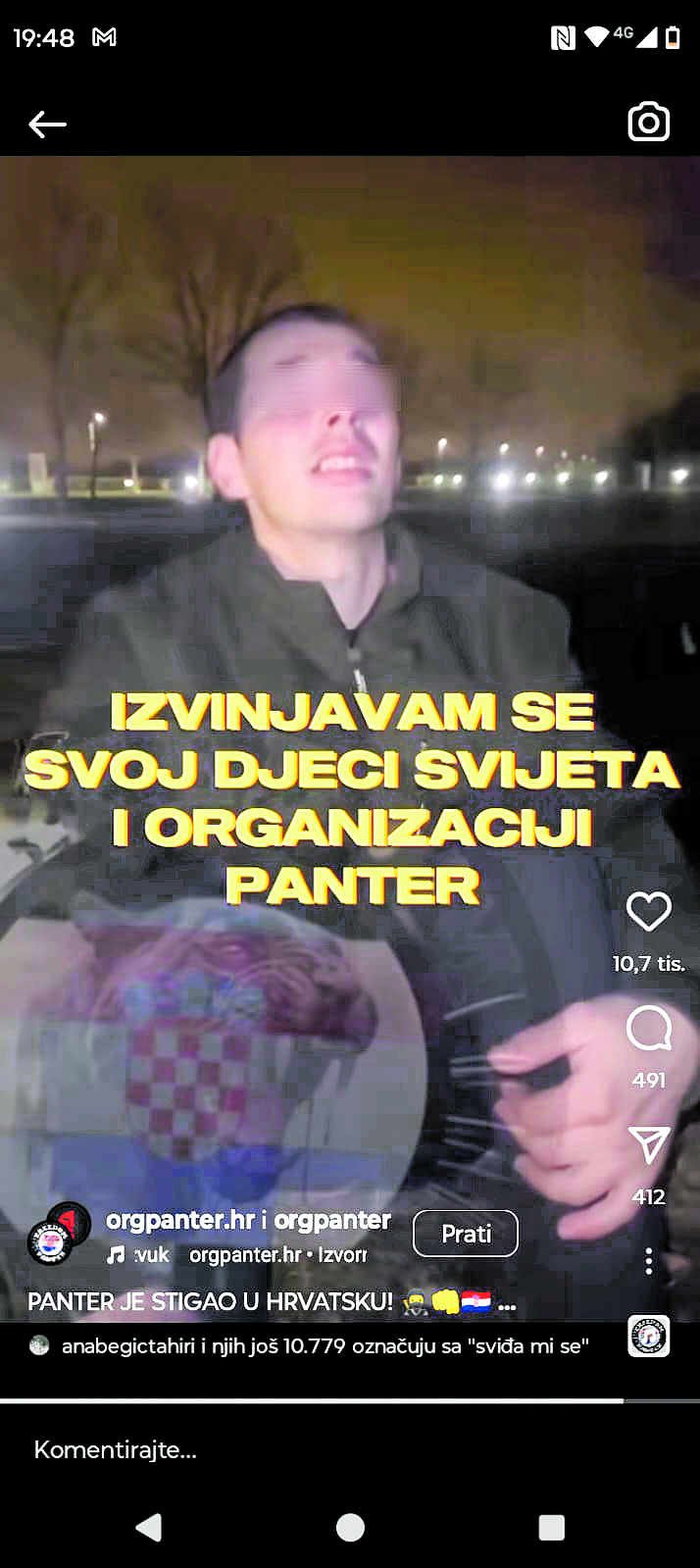Viewport: 700px width, 1568px height.
Task: Tap the system home button
Action: coord(350,1527)
